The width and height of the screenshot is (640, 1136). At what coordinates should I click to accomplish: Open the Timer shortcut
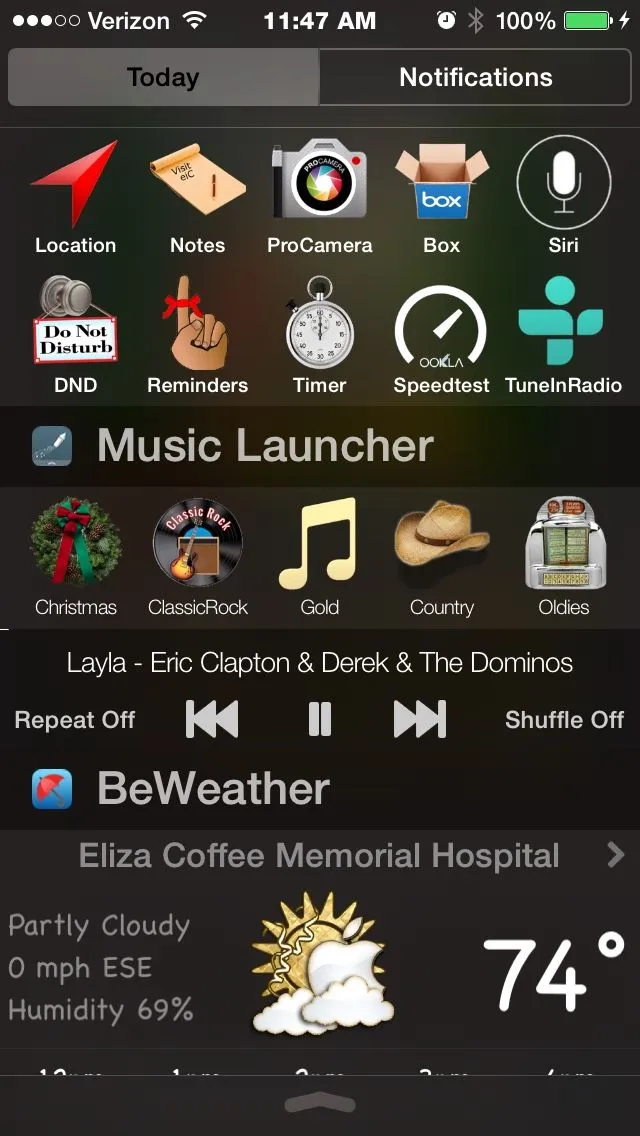pos(320,335)
